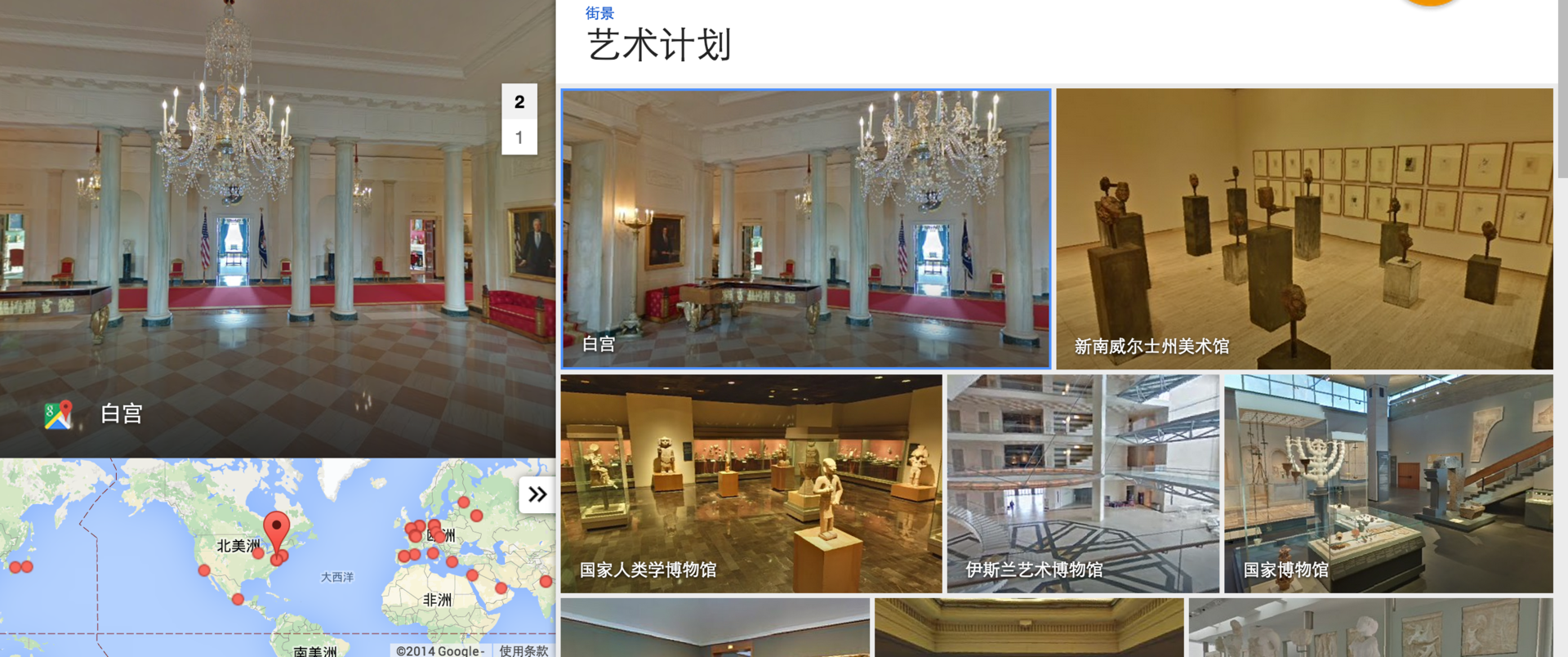Image resolution: width=1568 pixels, height=657 pixels.
Task: Open the 白宫 street view tile
Action: click(805, 229)
